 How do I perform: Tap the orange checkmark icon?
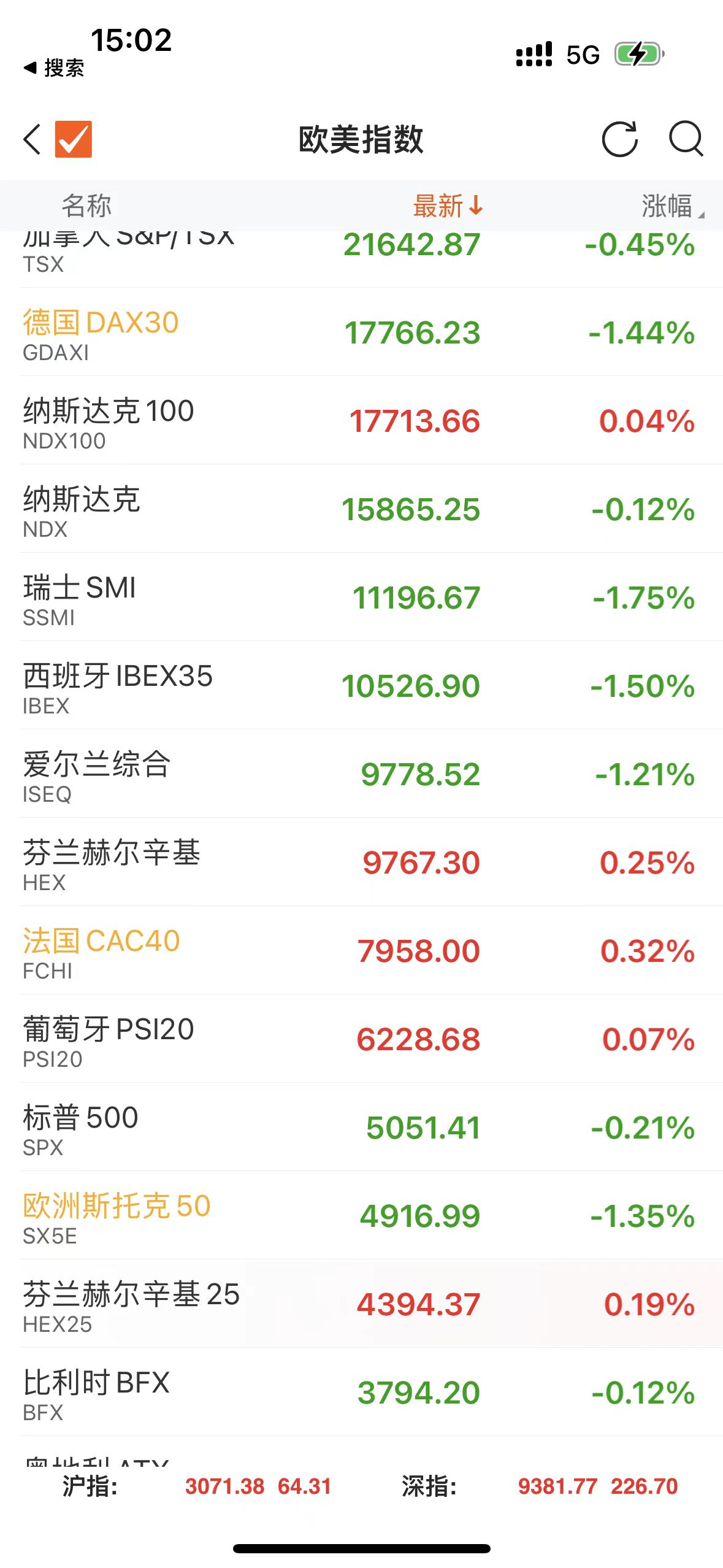74,139
